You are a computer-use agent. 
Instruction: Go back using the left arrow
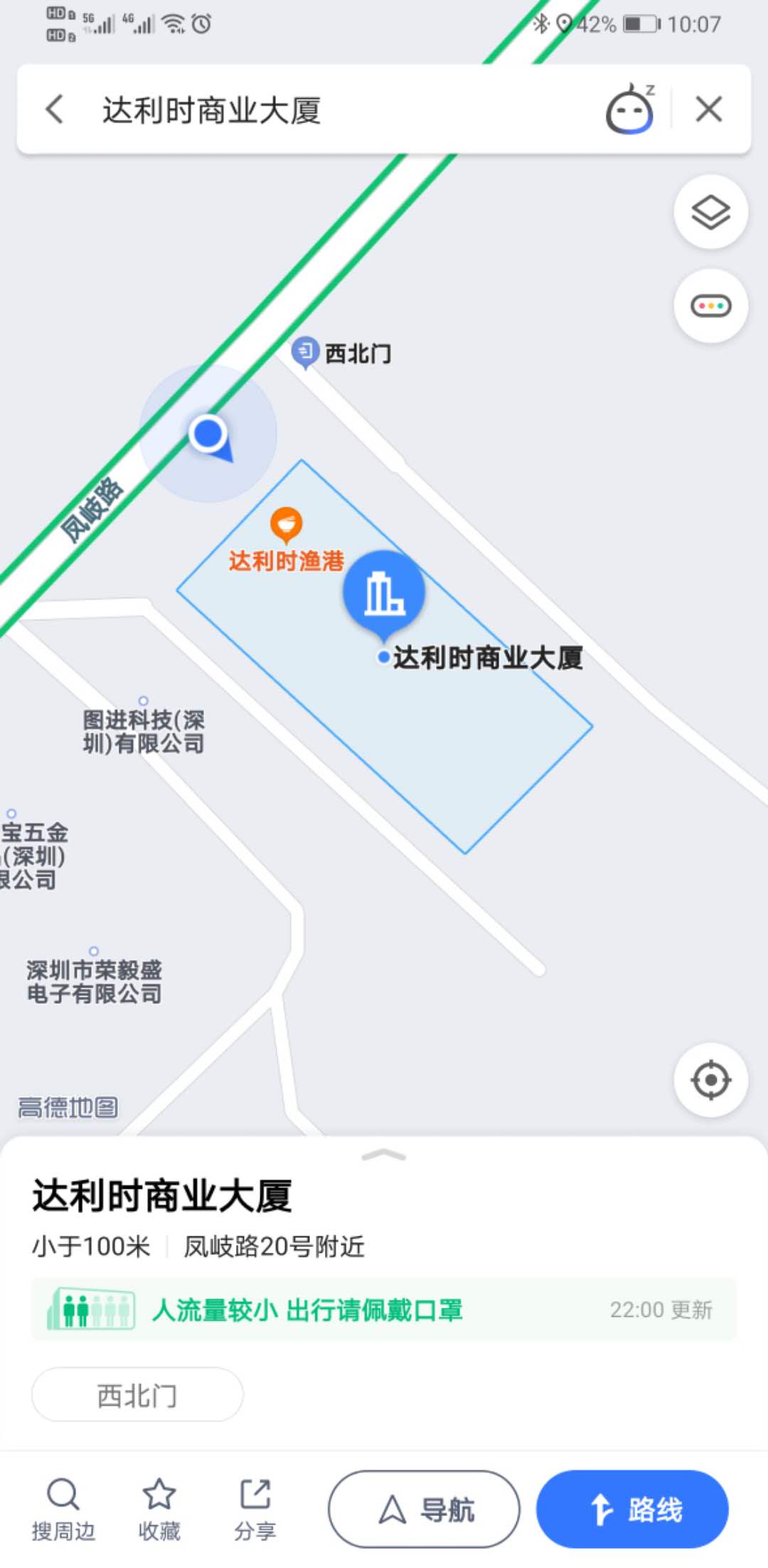[54, 109]
